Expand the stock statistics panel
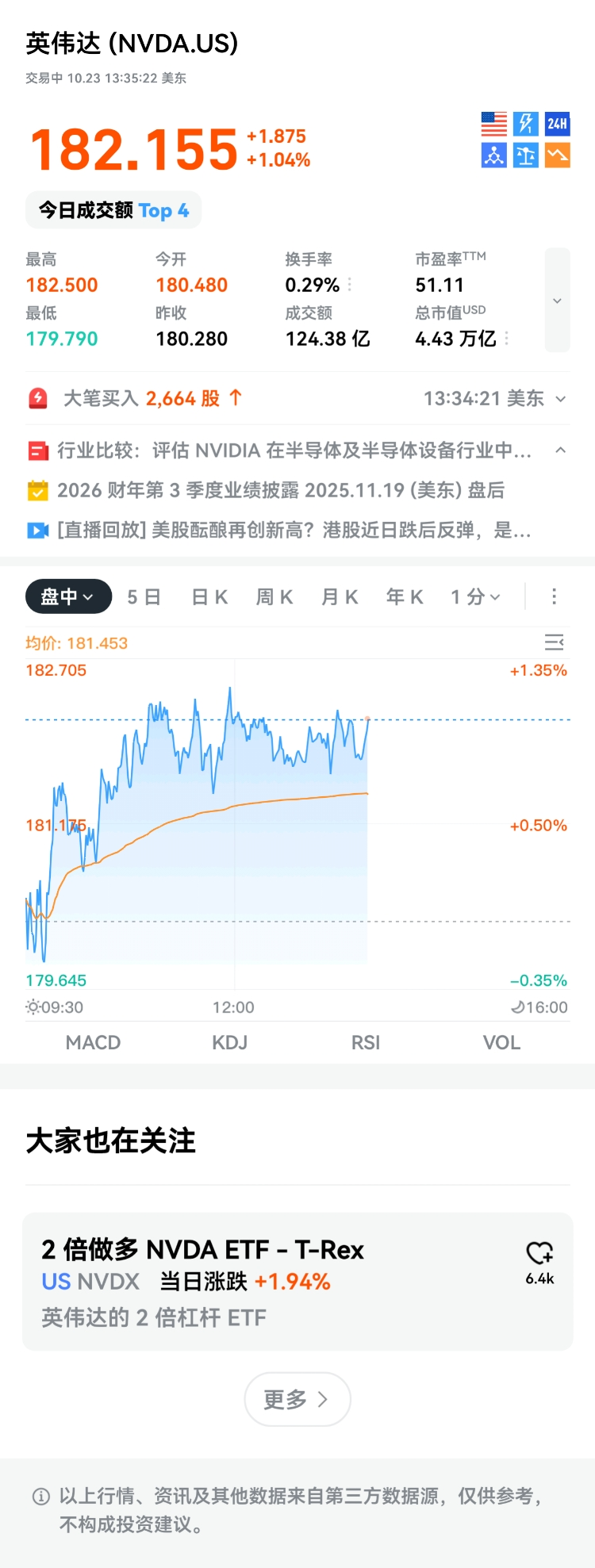This screenshot has width=595, height=1568. point(557,301)
